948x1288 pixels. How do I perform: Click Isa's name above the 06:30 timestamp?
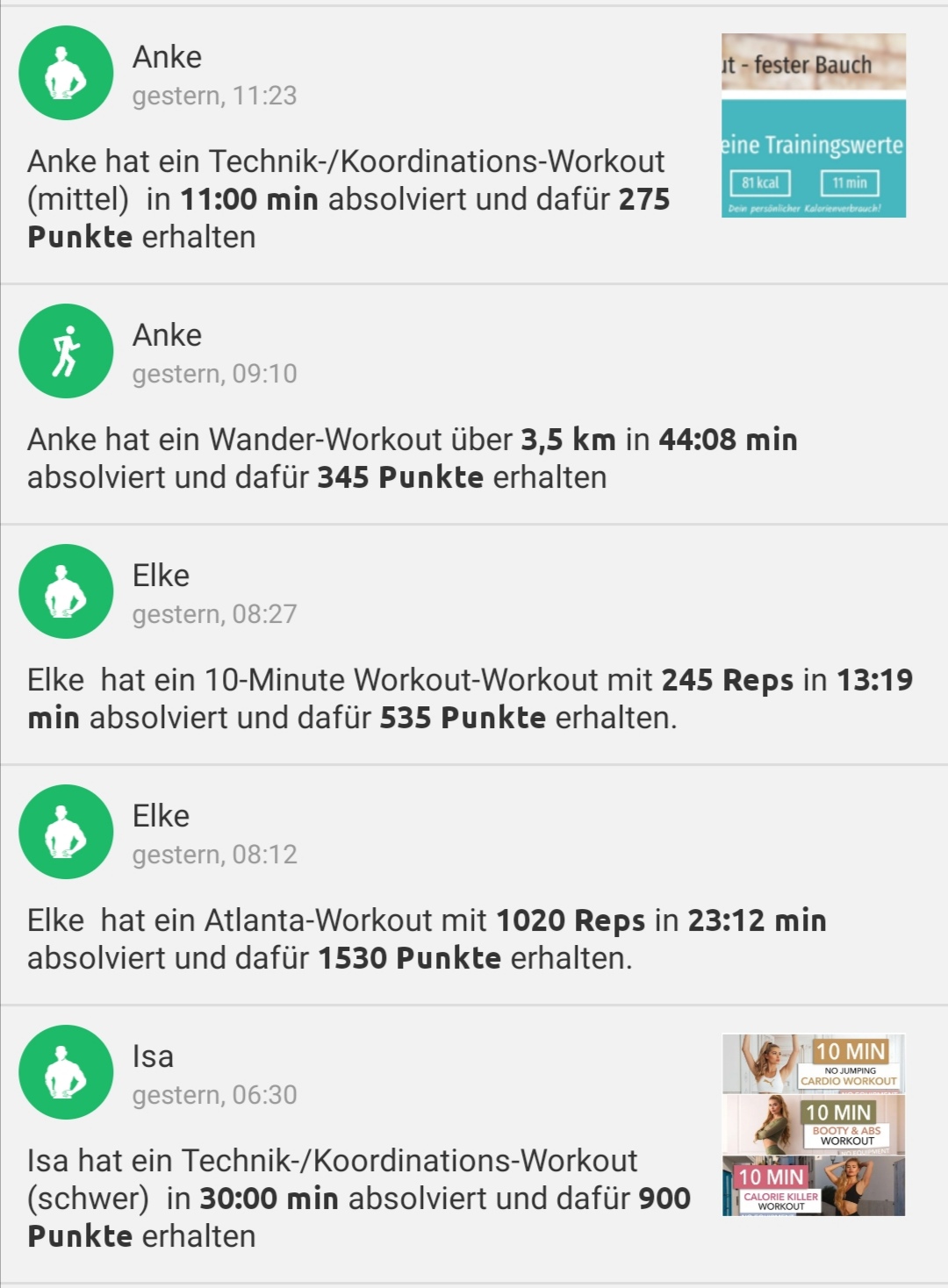[x=154, y=1057]
